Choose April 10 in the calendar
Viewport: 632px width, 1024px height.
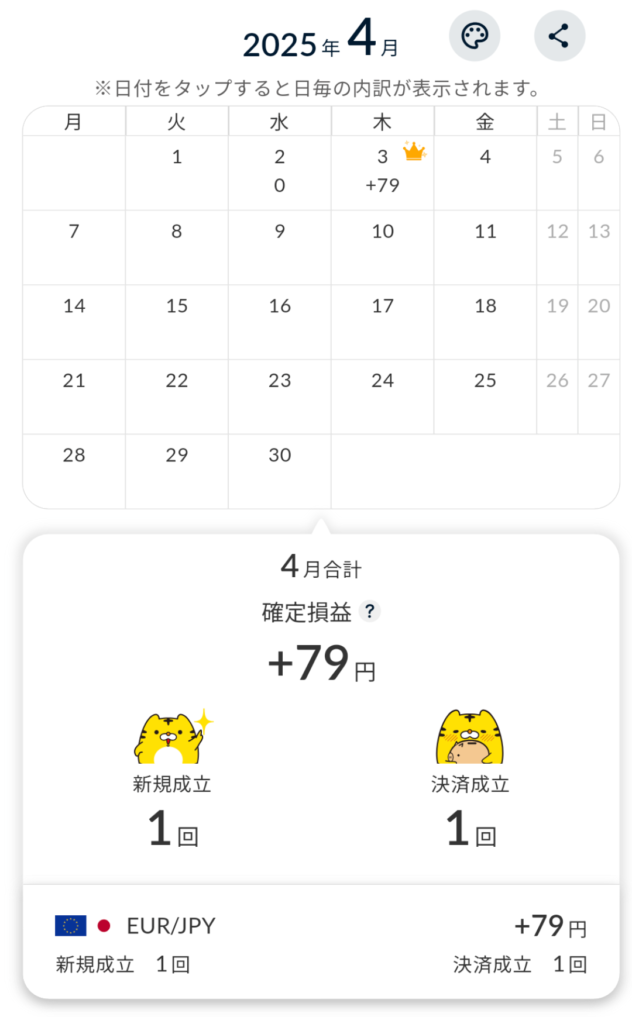382,246
